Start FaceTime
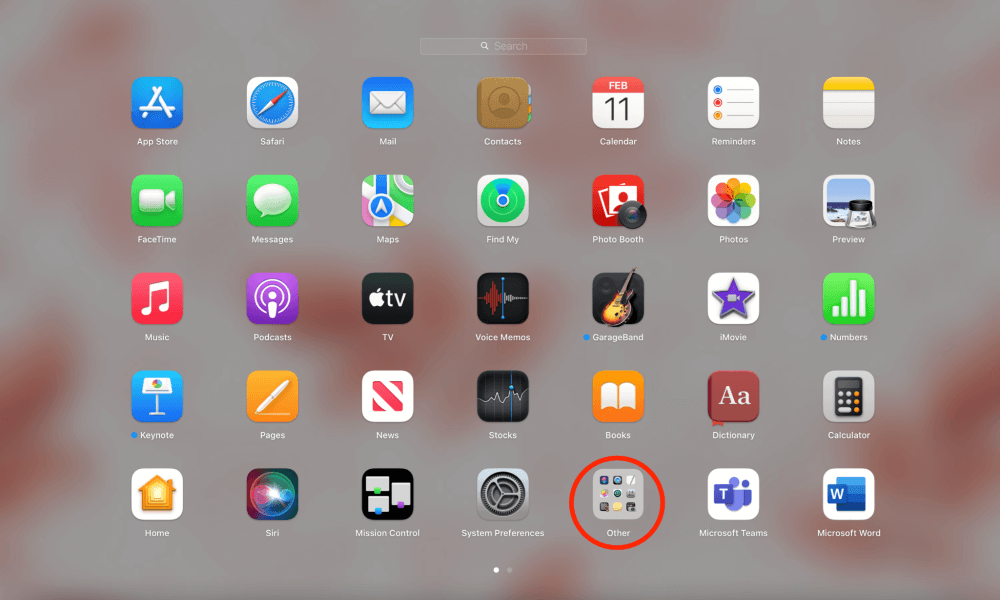 (157, 201)
